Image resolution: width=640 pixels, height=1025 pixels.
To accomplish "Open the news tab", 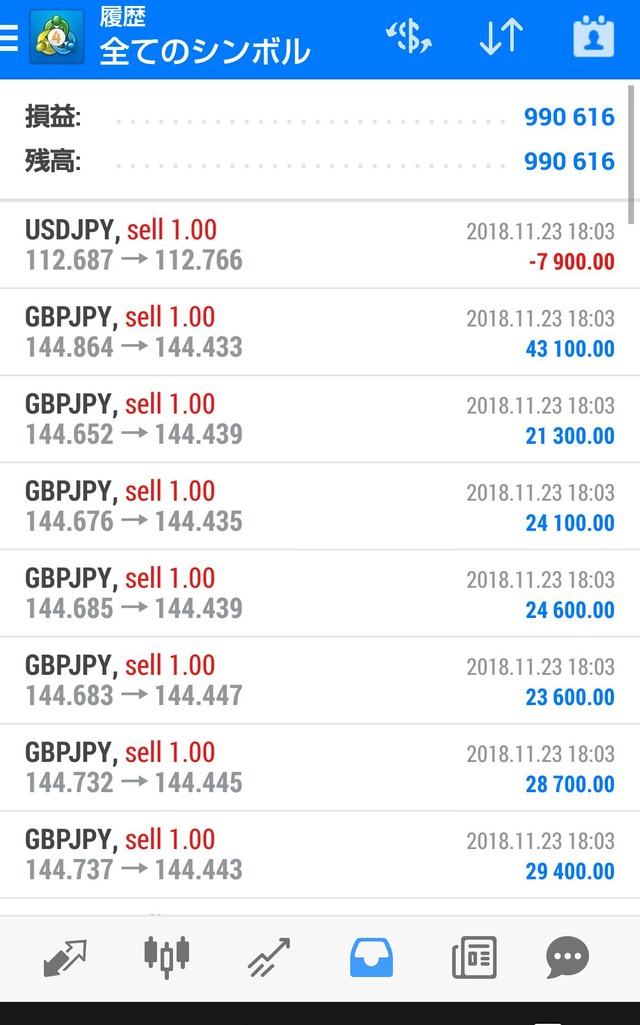I will [473, 958].
